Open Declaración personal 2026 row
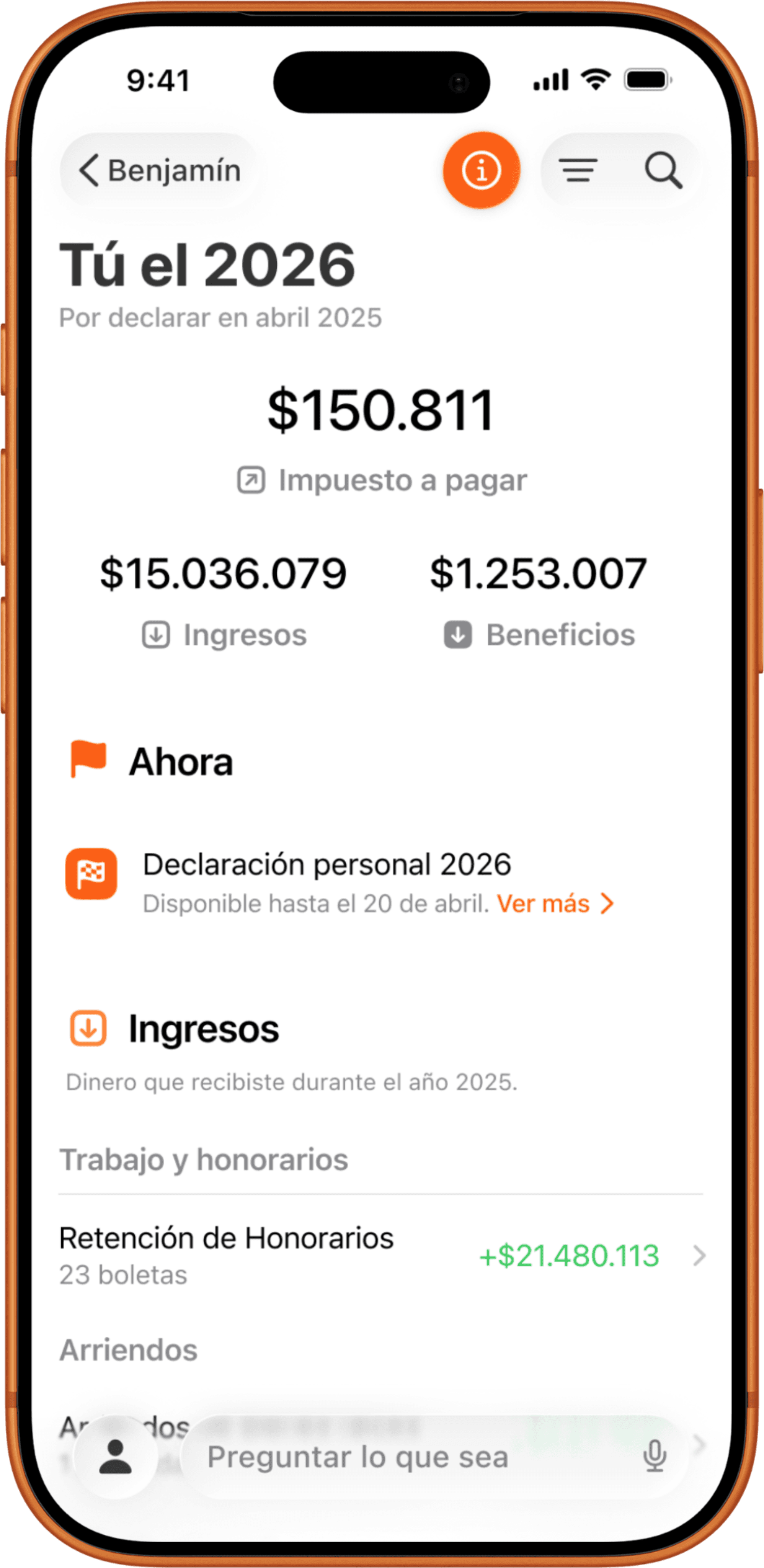764x1568 pixels. (x=382, y=882)
